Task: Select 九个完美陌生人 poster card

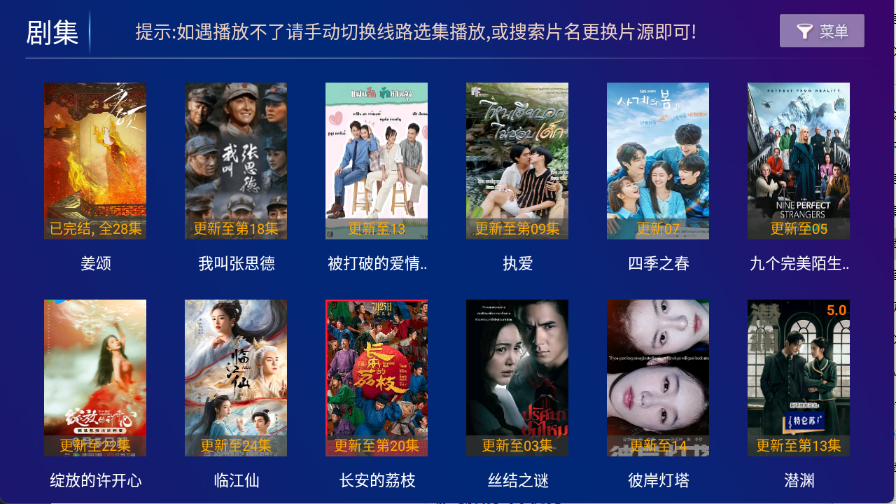Action: point(799,161)
